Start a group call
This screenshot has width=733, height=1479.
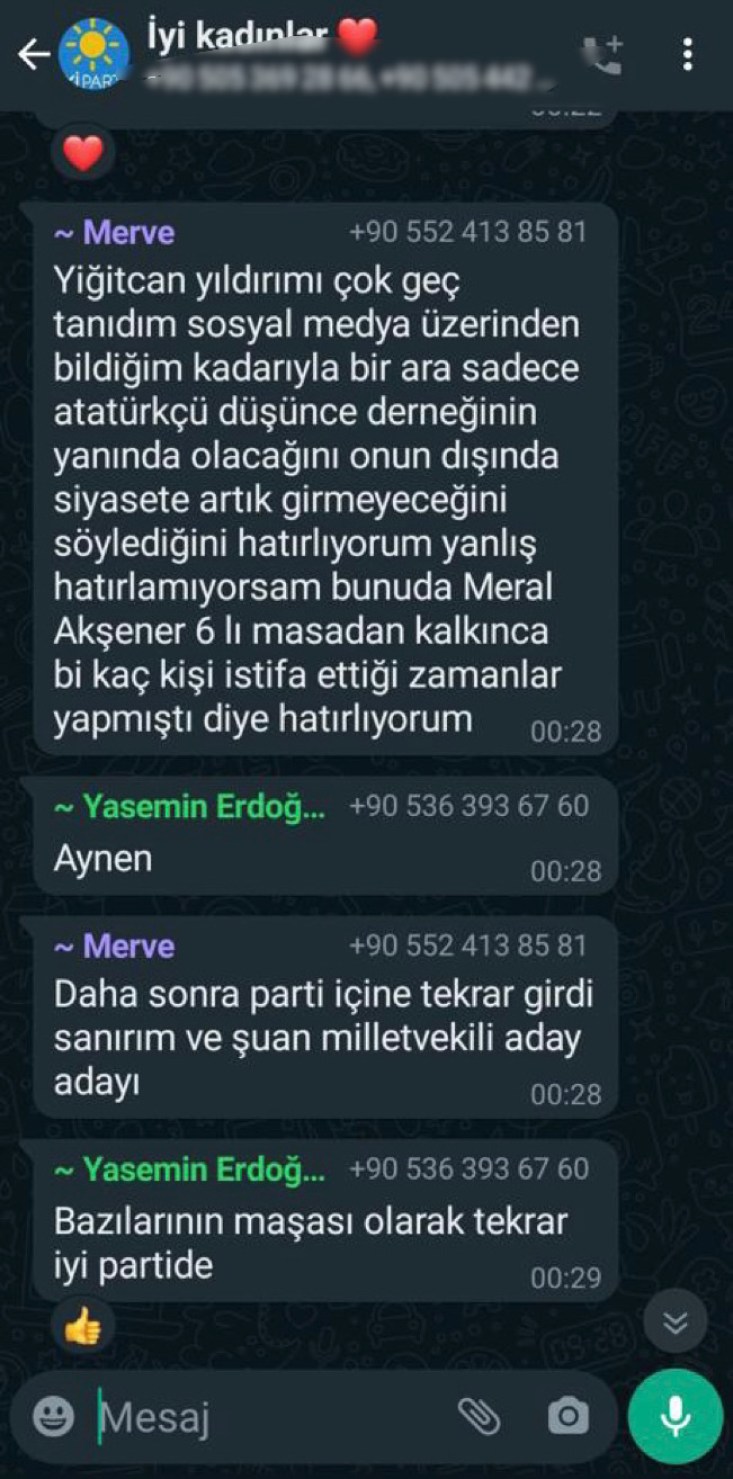click(x=603, y=55)
